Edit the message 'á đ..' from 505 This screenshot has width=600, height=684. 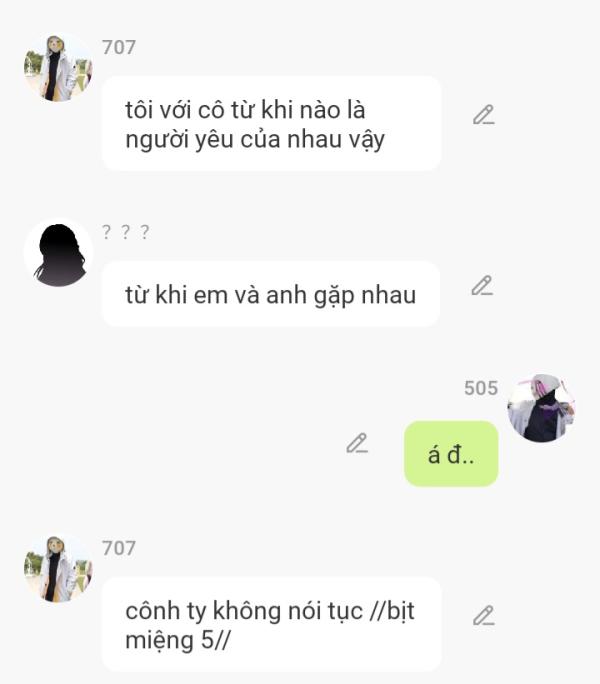click(x=357, y=443)
